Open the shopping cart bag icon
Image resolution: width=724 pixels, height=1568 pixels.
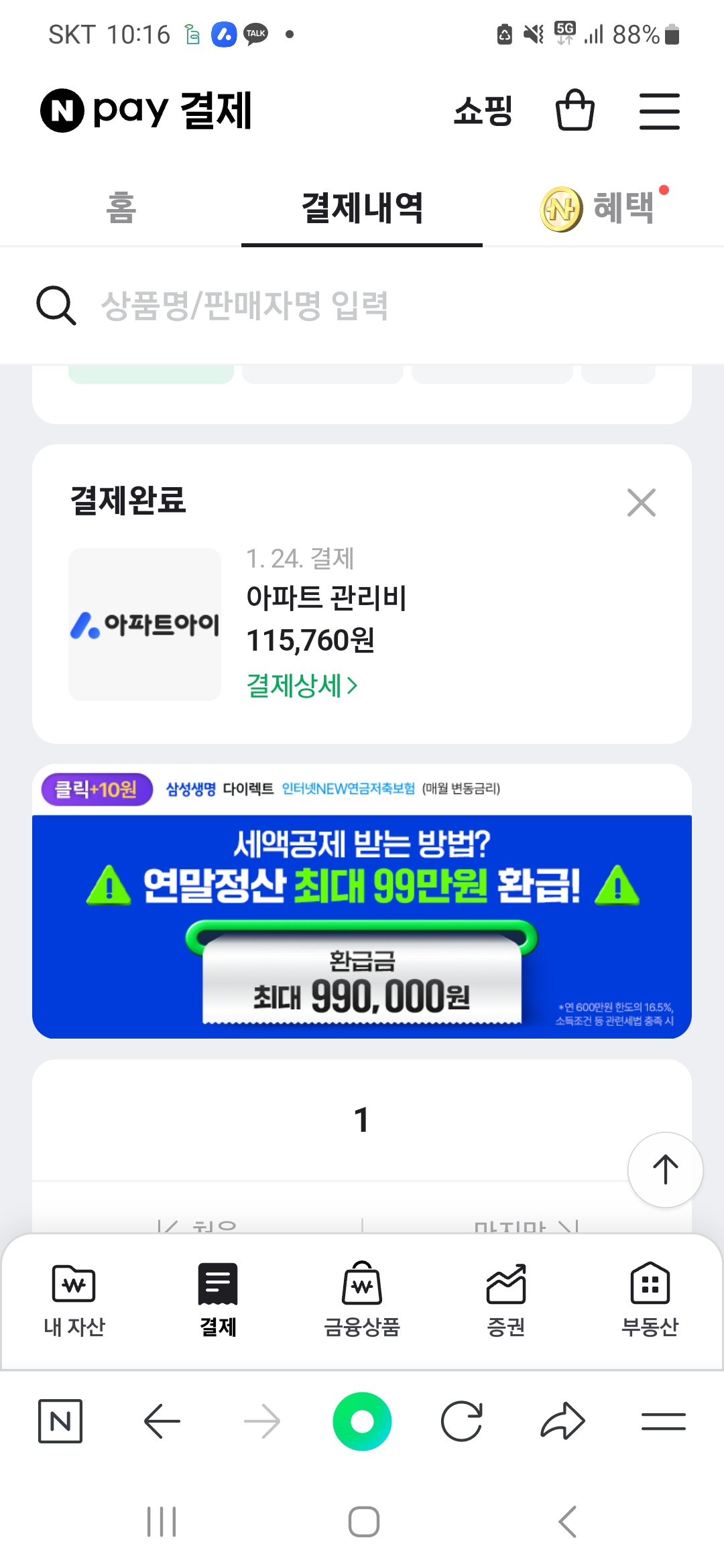[x=575, y=111]
